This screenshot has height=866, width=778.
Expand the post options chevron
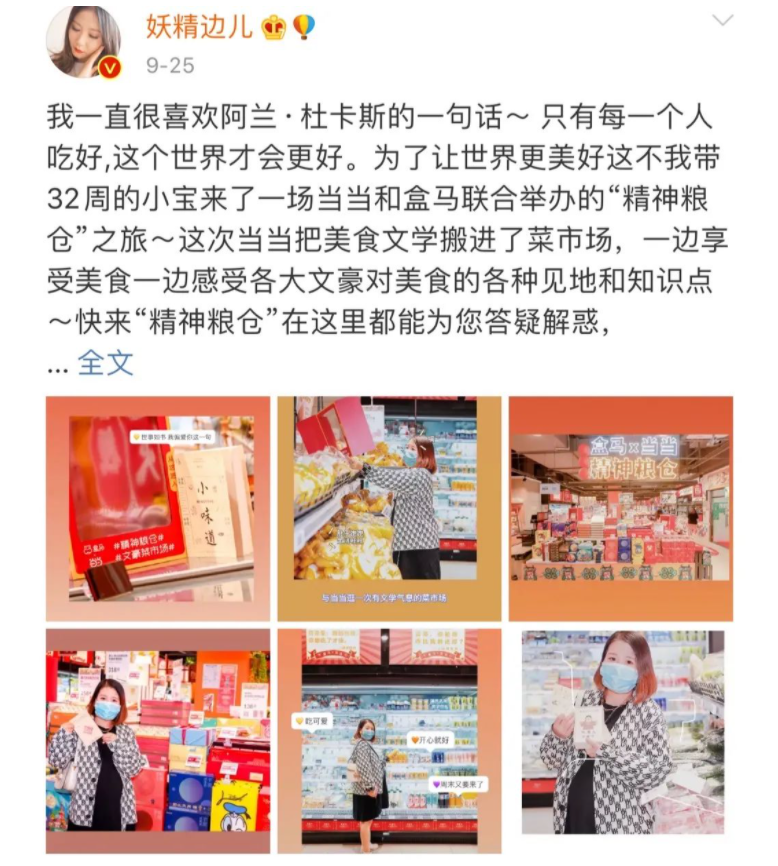[722, 21]
